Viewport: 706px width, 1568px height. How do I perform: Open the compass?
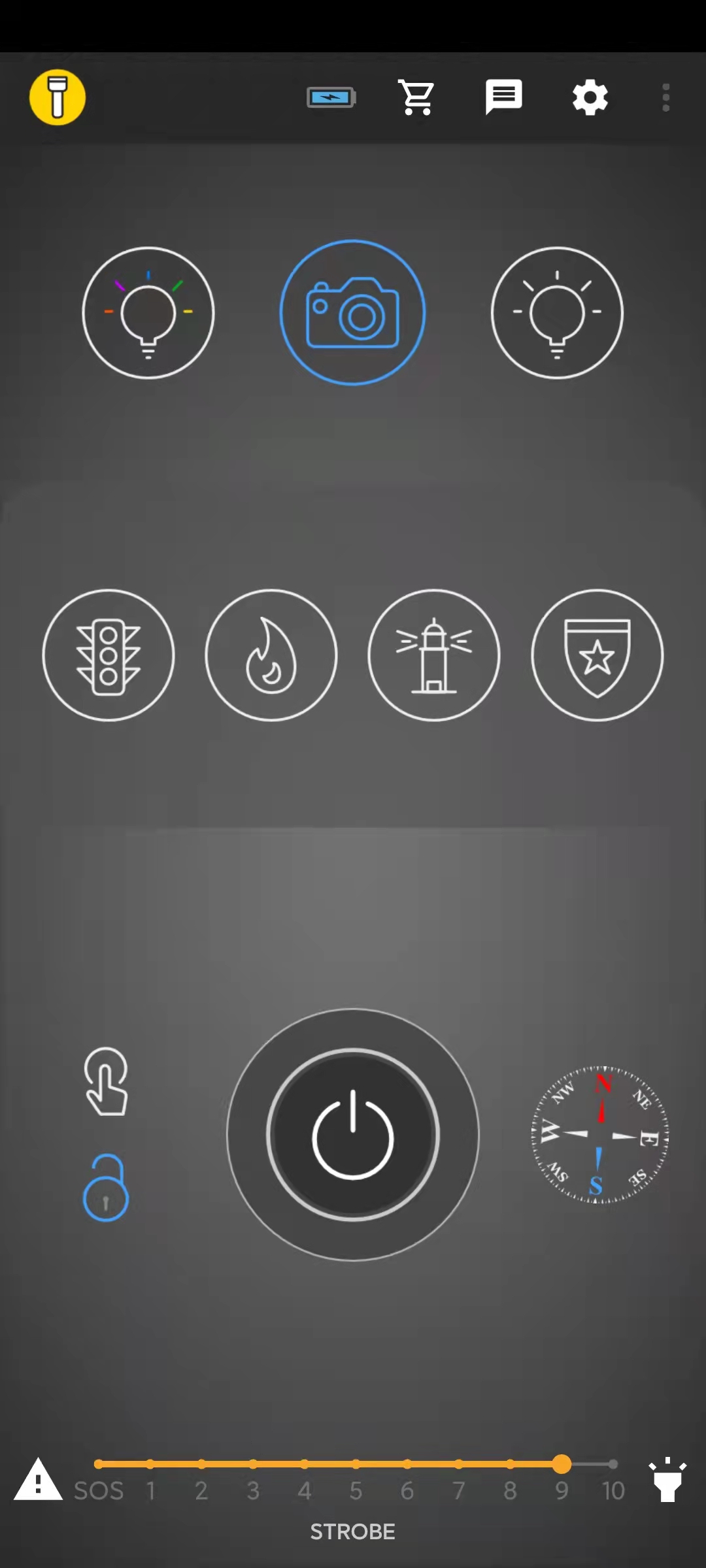pyautogui.click(x=599, y=1135)
